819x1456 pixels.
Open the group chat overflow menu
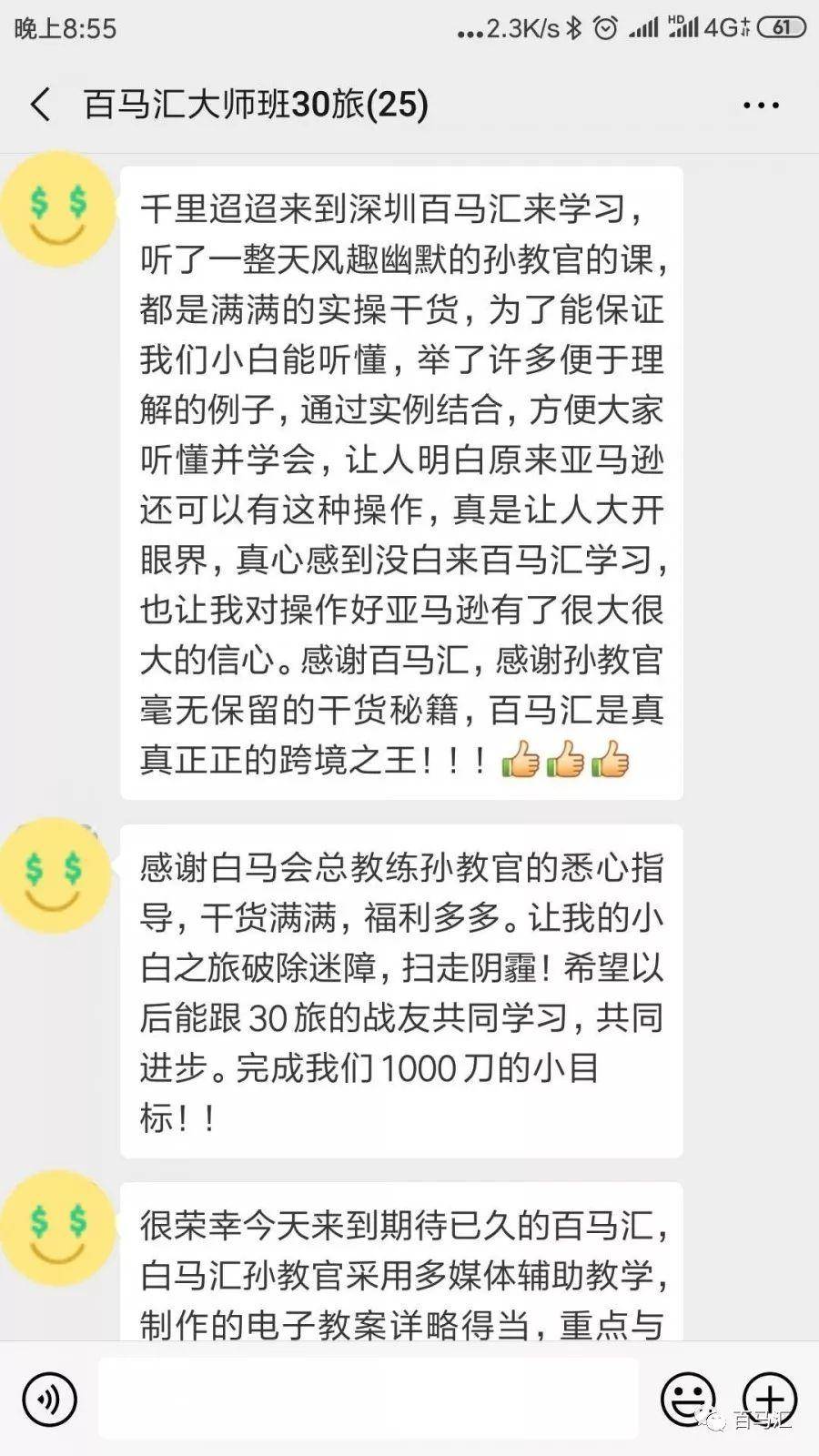tap(761, 106)
